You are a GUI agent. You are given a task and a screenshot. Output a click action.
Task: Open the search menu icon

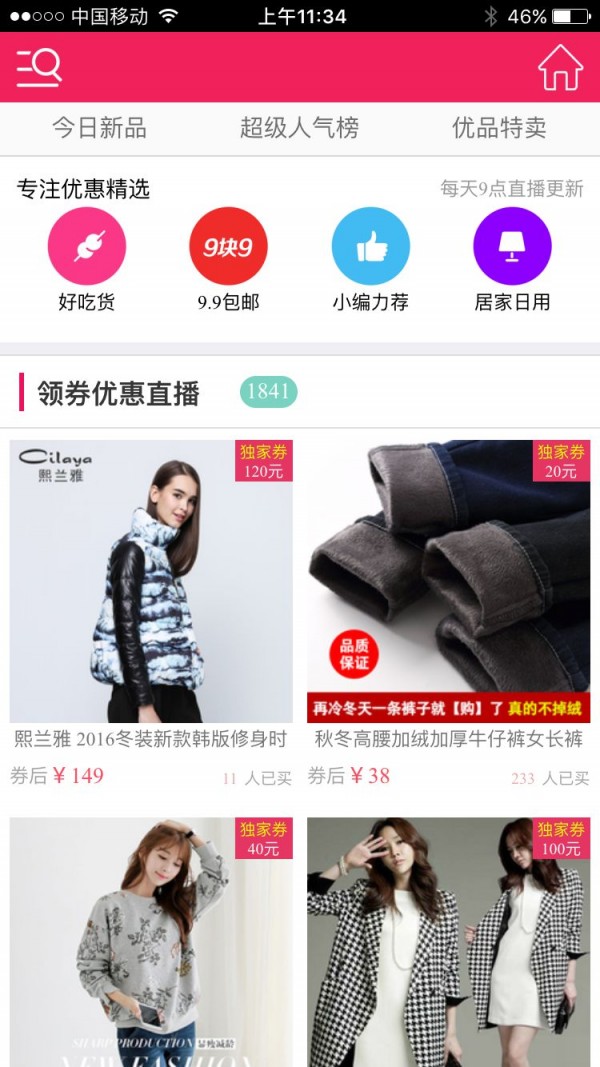coord(39,67)
